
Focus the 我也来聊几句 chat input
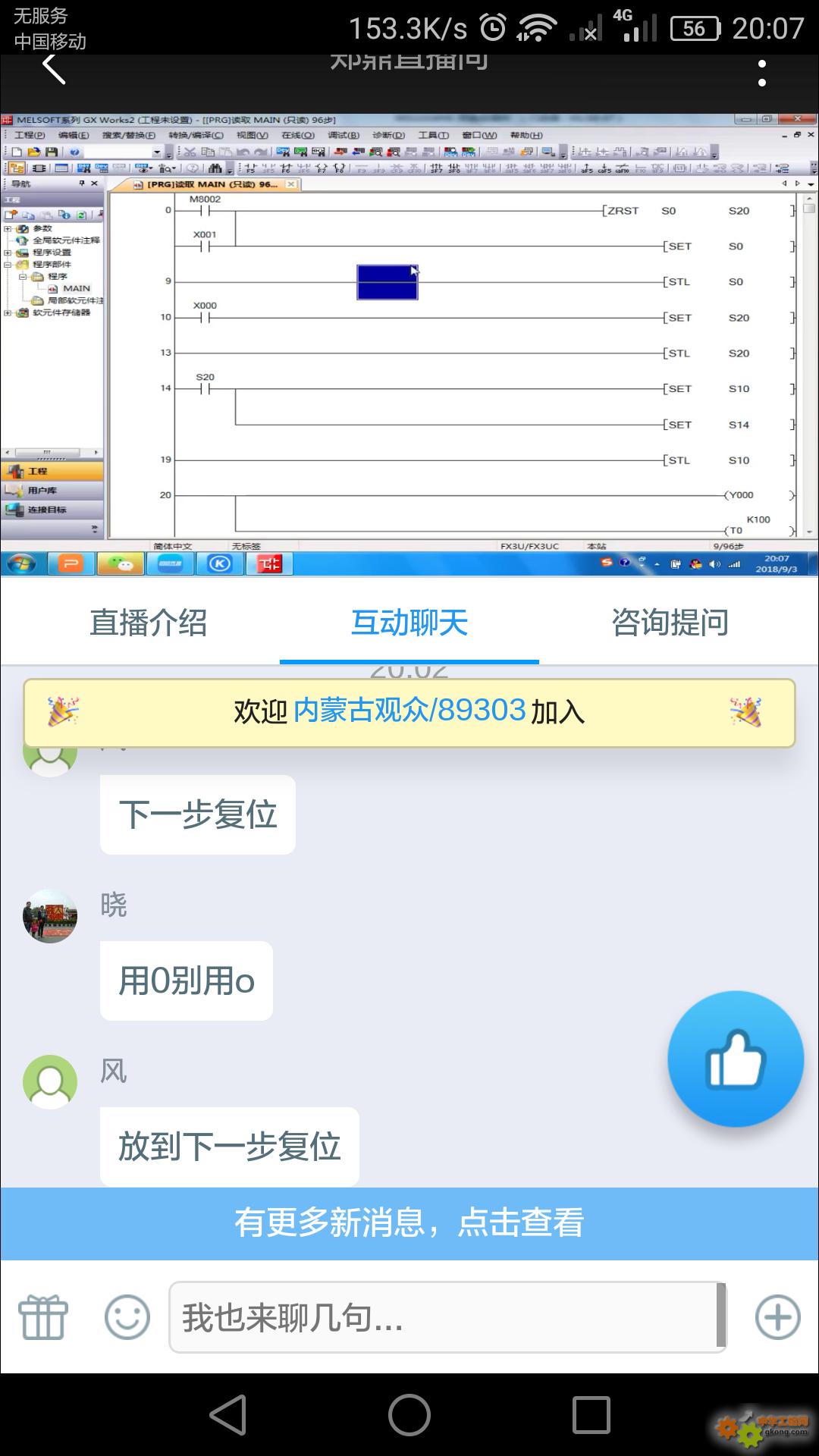tap(447, 1317)
